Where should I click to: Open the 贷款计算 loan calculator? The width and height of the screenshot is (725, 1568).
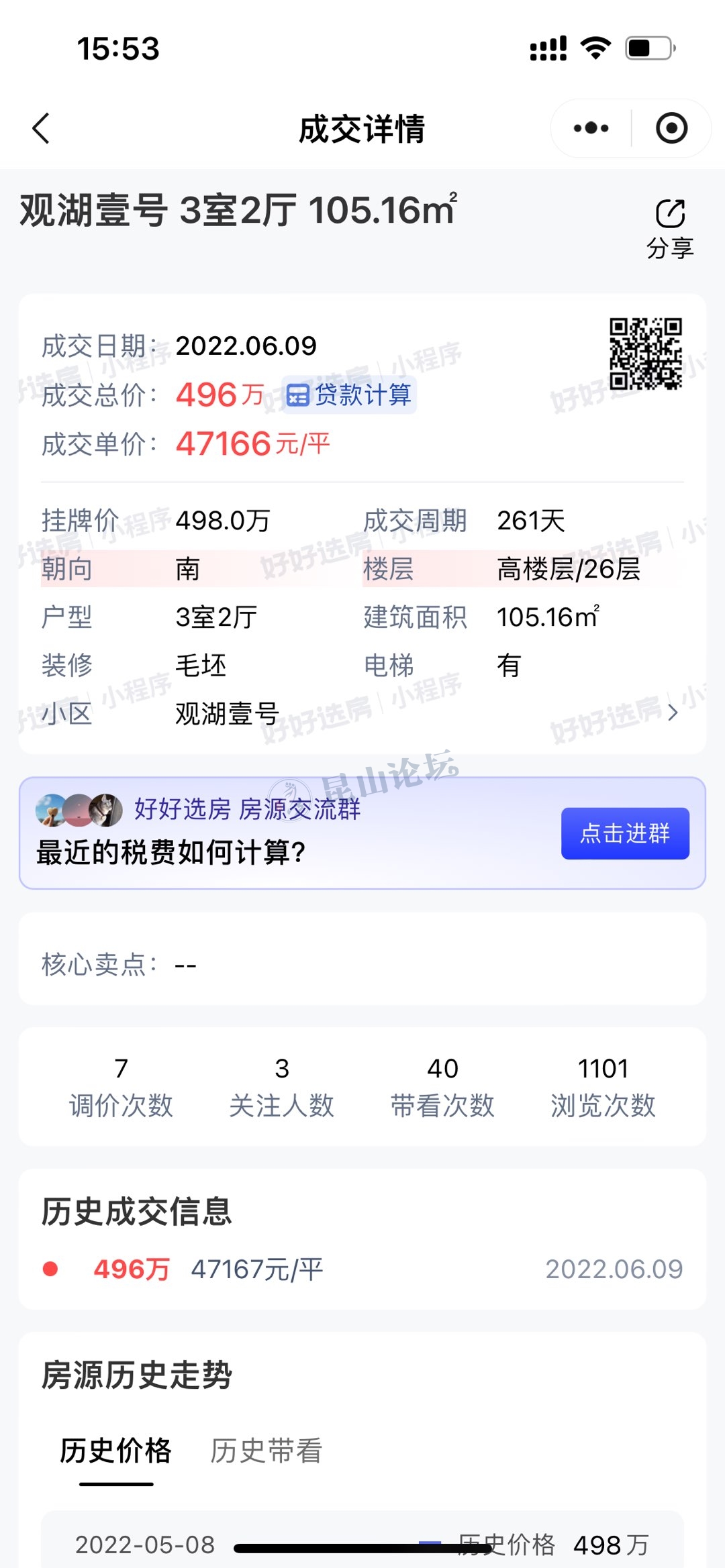(x=349, y=395)
